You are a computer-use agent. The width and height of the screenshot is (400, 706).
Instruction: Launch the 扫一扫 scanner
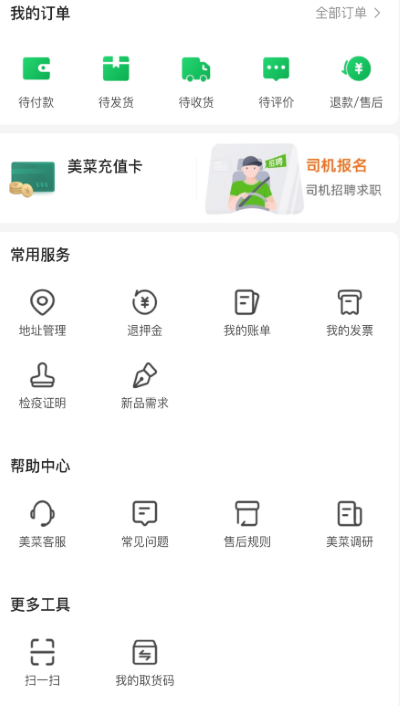42,663
